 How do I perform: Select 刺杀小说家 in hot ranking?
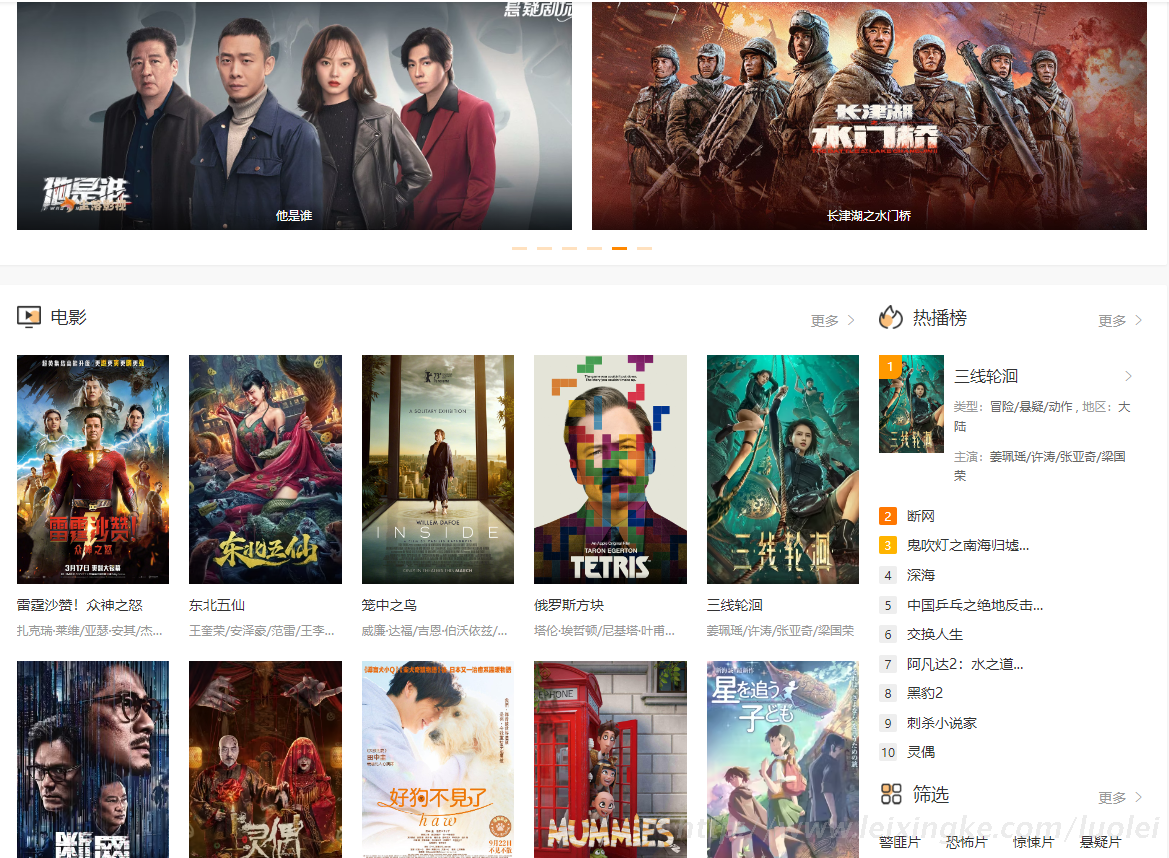point(941,723)
